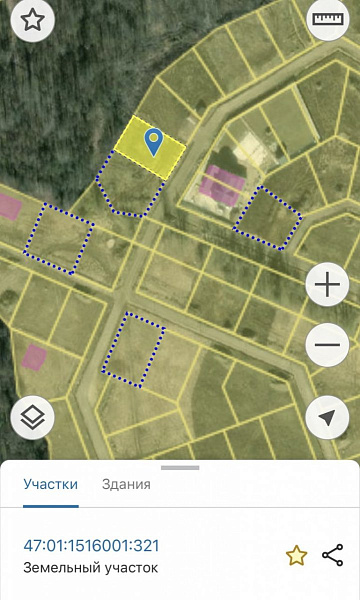Add parcel 47:01:1516001:321 to favorites
The height and width of the screenshot is (600, 360).
(296, 556)
